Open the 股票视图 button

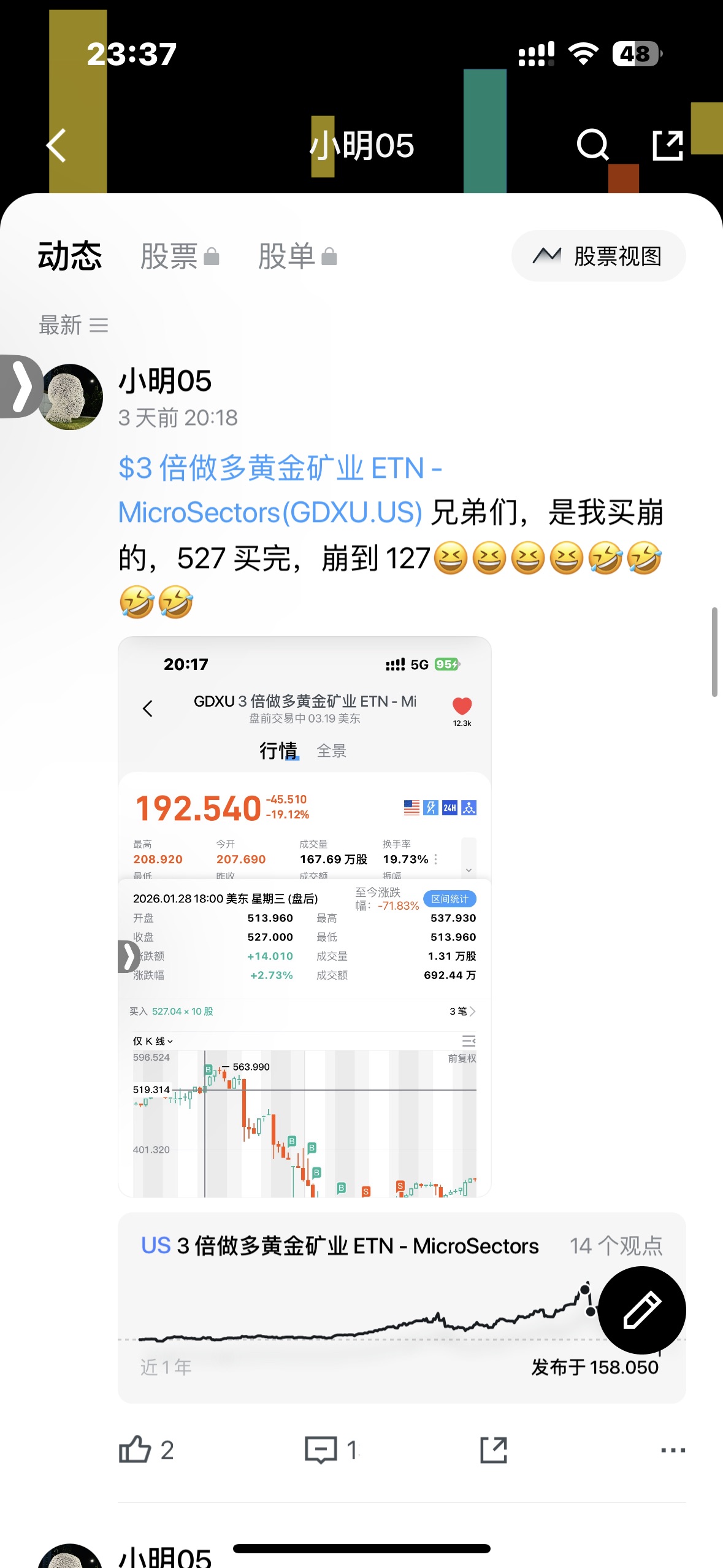tap(599, 256)
